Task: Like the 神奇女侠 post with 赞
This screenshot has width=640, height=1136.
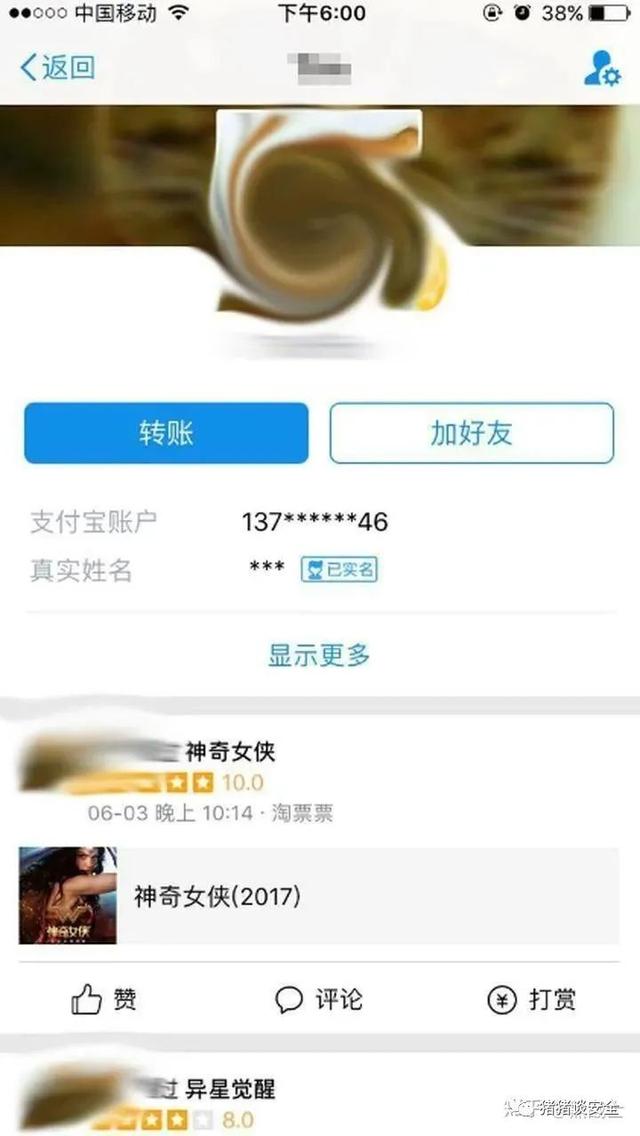Action: pyautogui.click(x=104, y=999)
